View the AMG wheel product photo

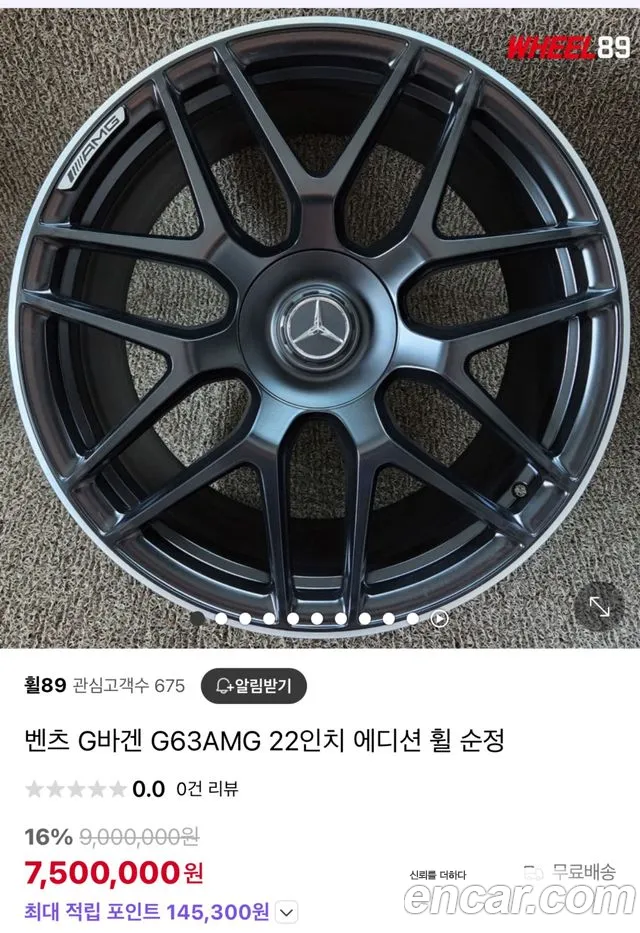tap(320, 320)
